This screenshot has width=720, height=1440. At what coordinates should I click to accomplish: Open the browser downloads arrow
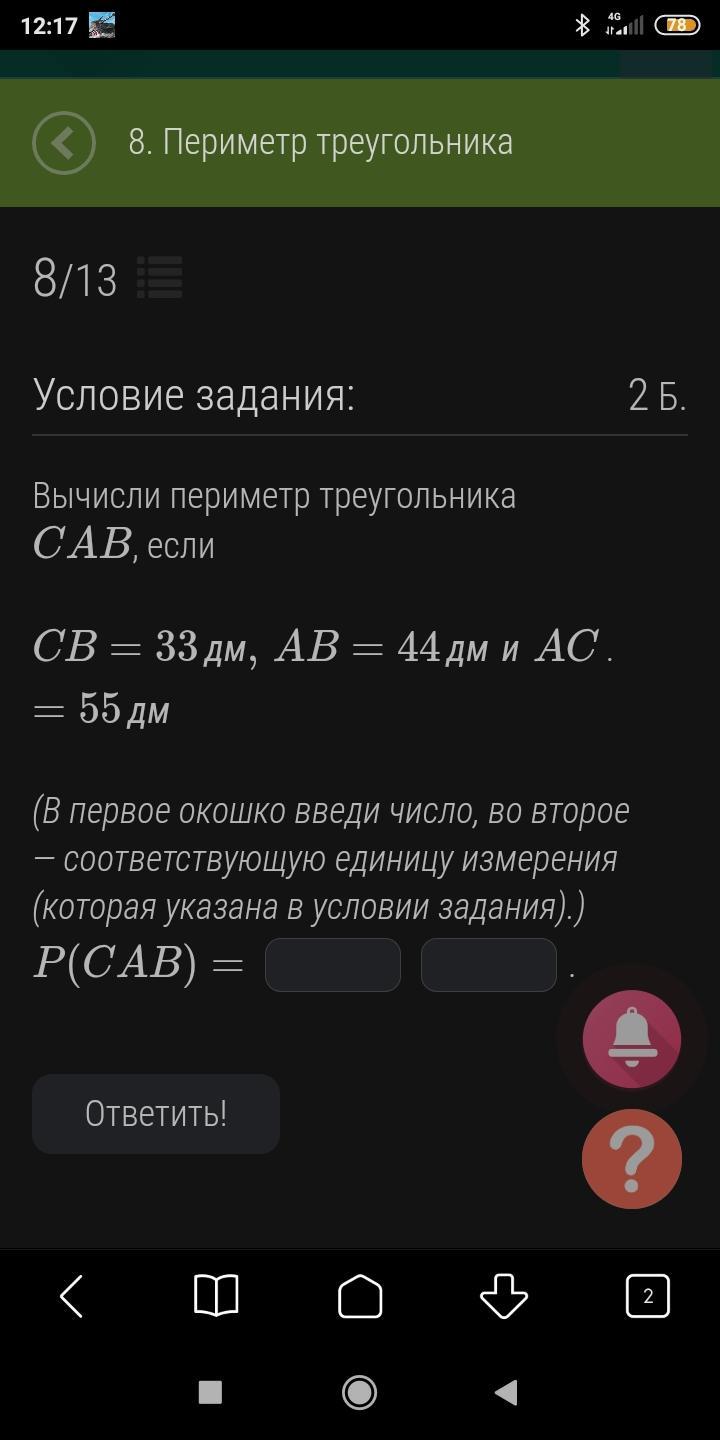coord(504,1296)
